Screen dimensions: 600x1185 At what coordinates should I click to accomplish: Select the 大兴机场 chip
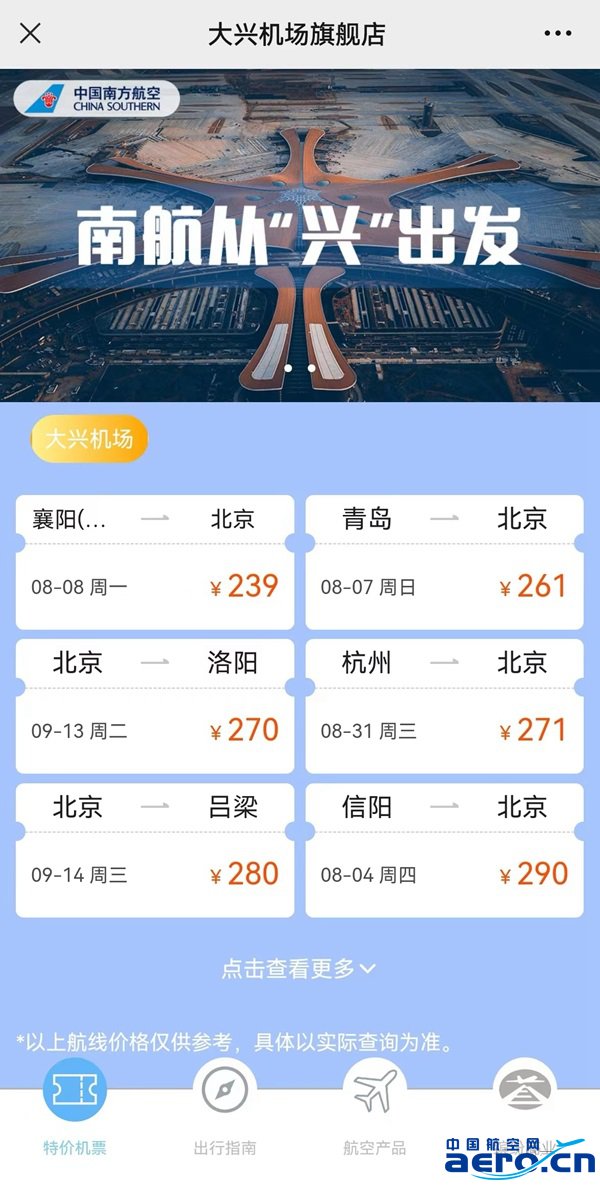tap(89, 440)
